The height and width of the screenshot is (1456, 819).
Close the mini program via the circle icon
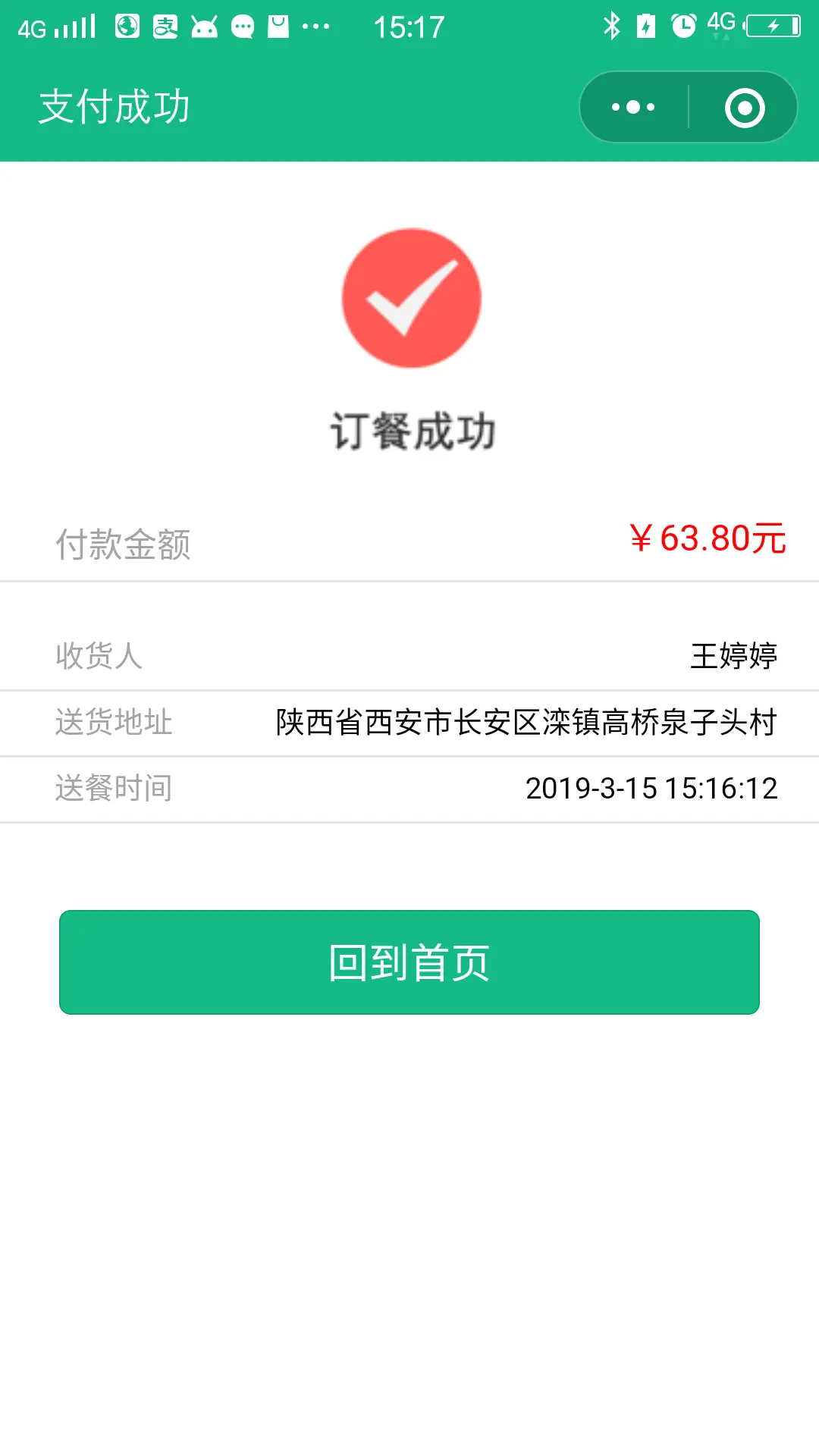[744, 107]
